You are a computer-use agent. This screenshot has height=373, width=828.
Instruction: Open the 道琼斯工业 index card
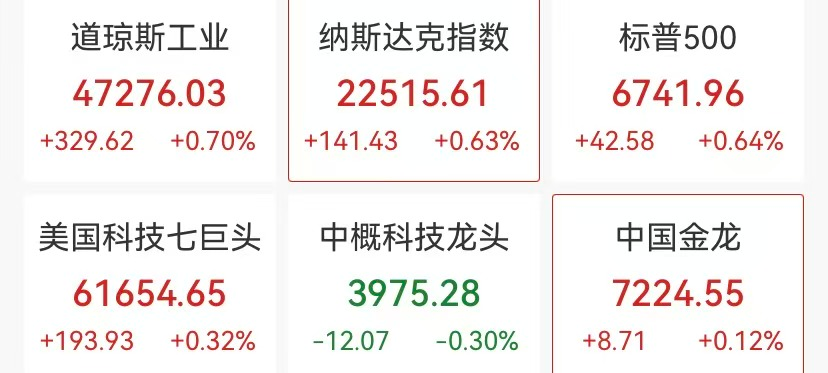pyautogui.click(x=150, y=90)
